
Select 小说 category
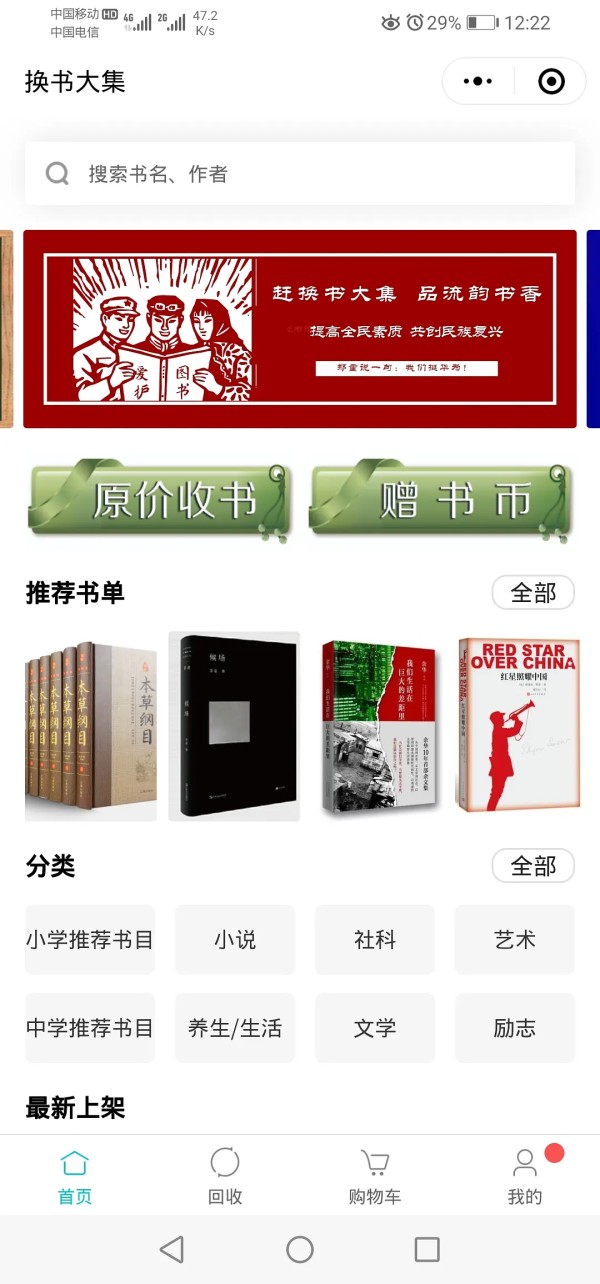(235, 940)
